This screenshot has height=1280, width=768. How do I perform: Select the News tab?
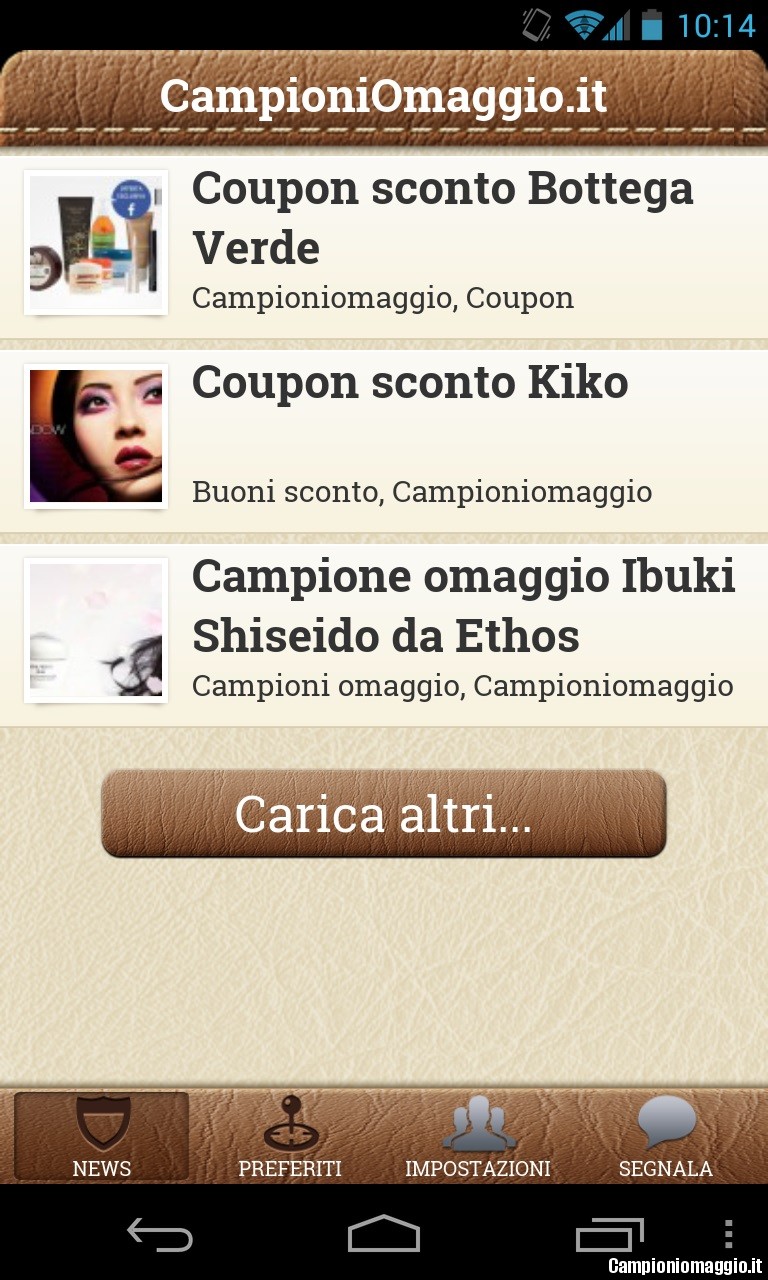click(102, 1136)
